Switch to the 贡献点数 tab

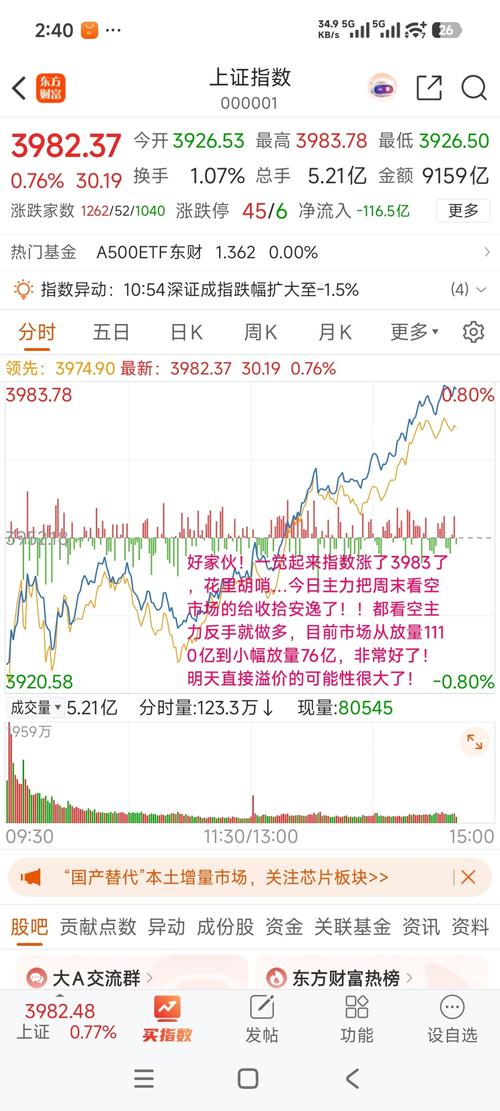(98, 926)
